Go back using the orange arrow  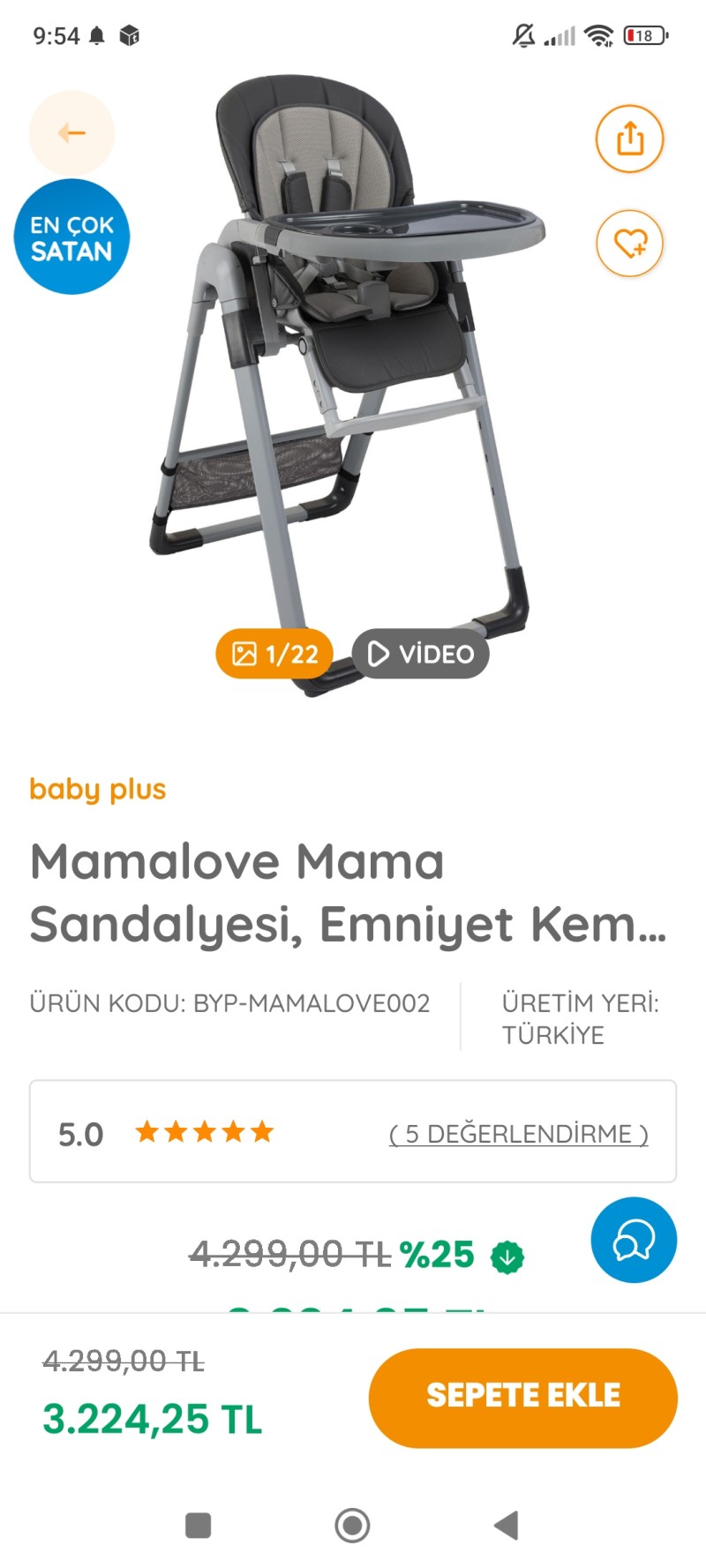point(71,133)
